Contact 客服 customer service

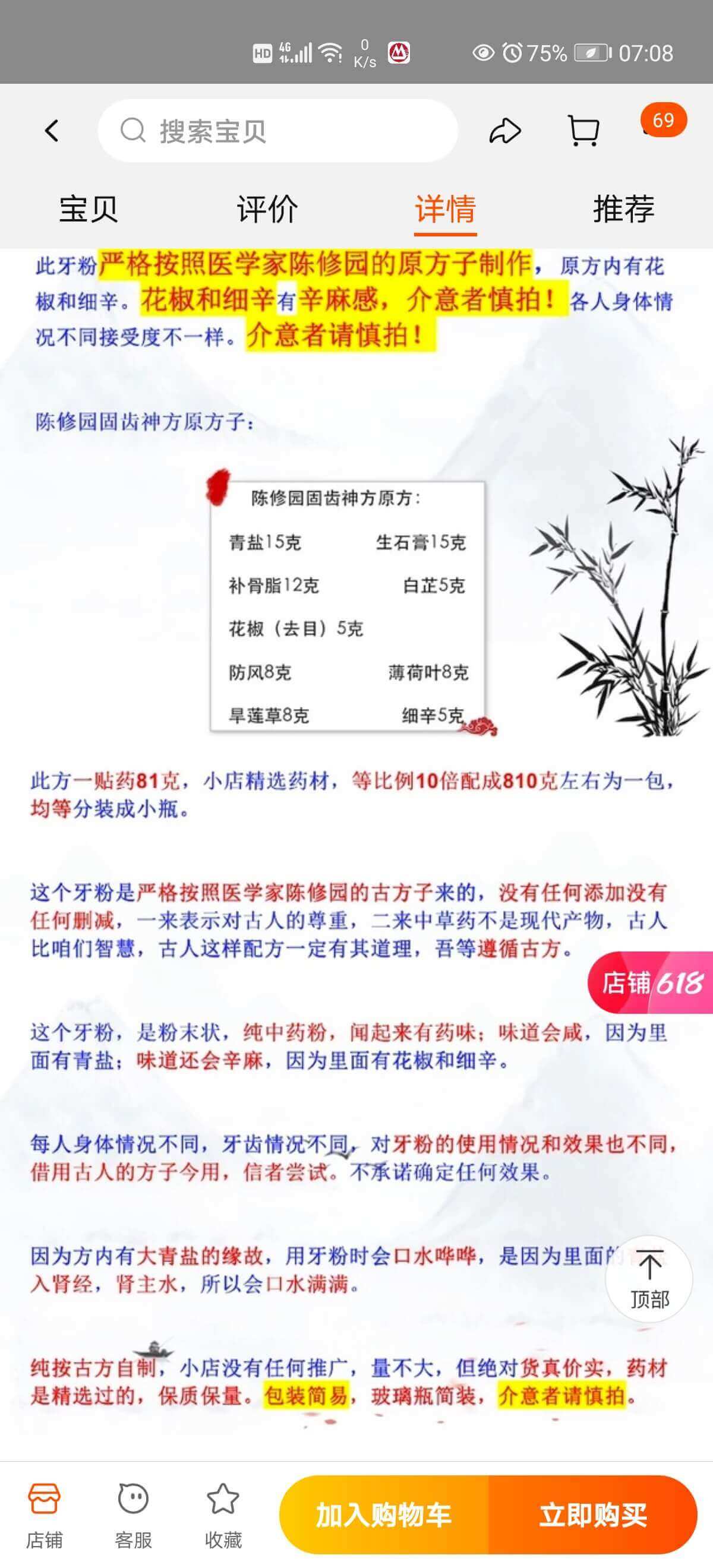(x=132, y=1513)
